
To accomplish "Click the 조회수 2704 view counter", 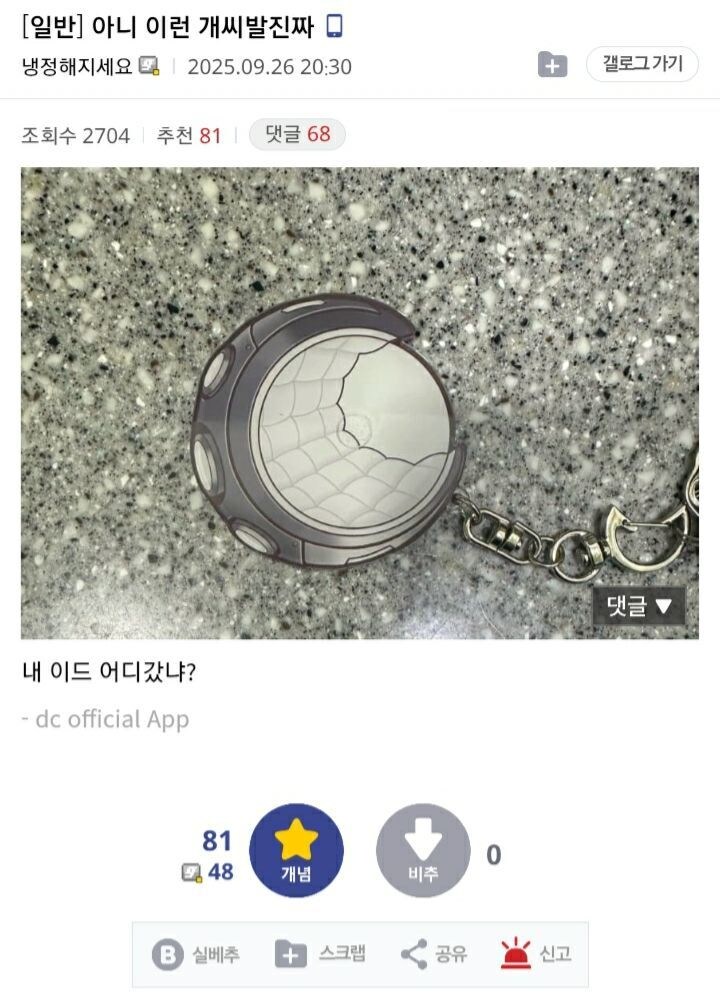I will [x=74, y=132].
